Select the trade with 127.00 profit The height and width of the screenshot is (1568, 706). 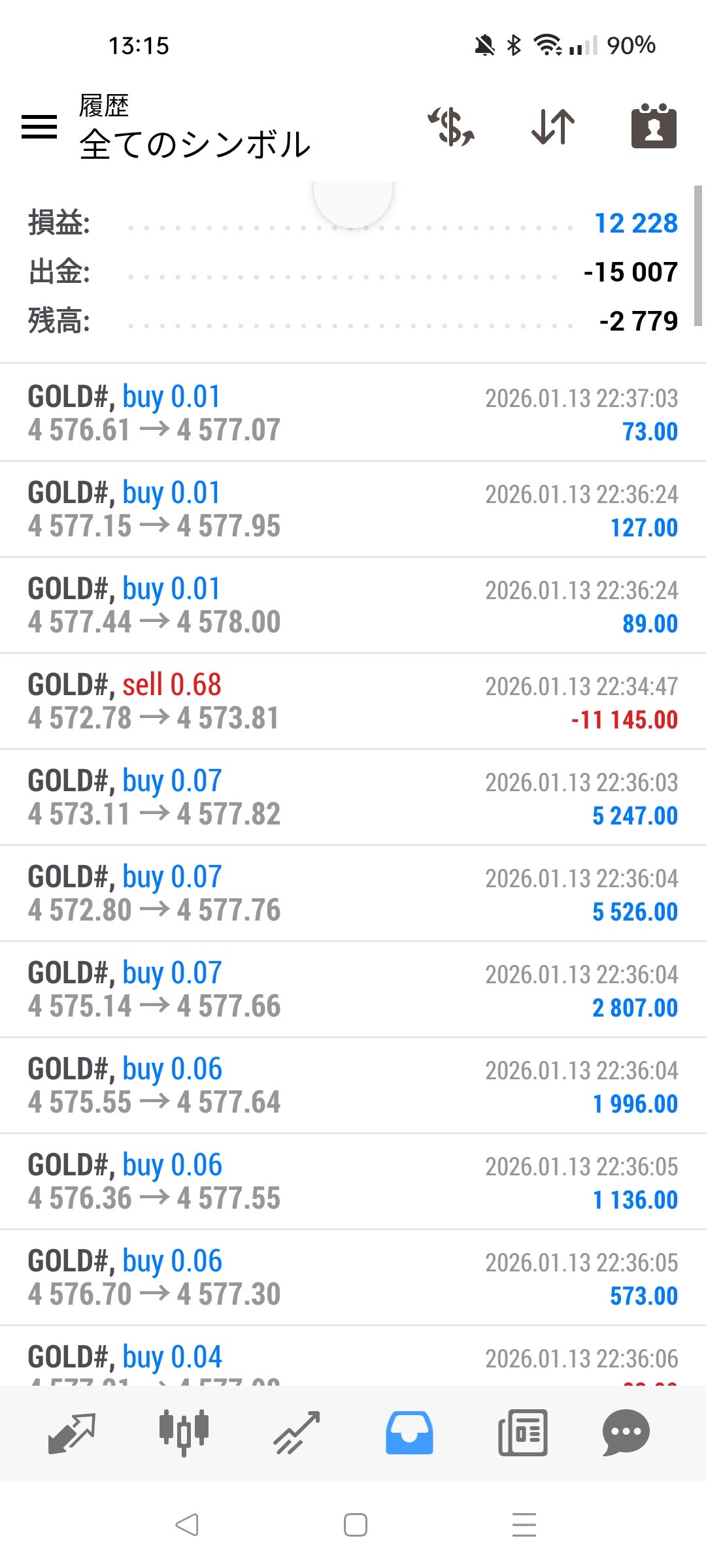[x=353, y=510]
